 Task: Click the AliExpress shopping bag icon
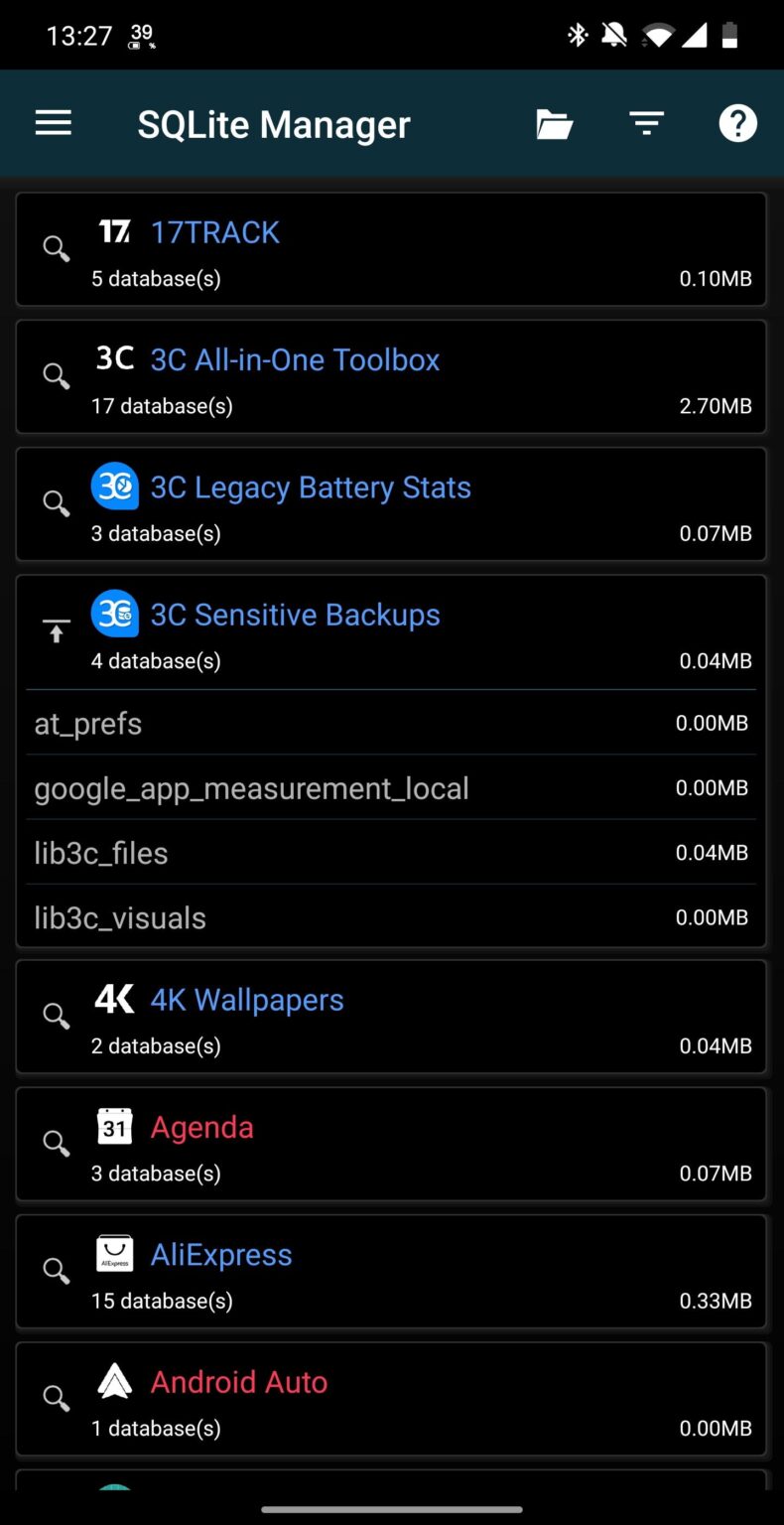tap(114, 1253)
